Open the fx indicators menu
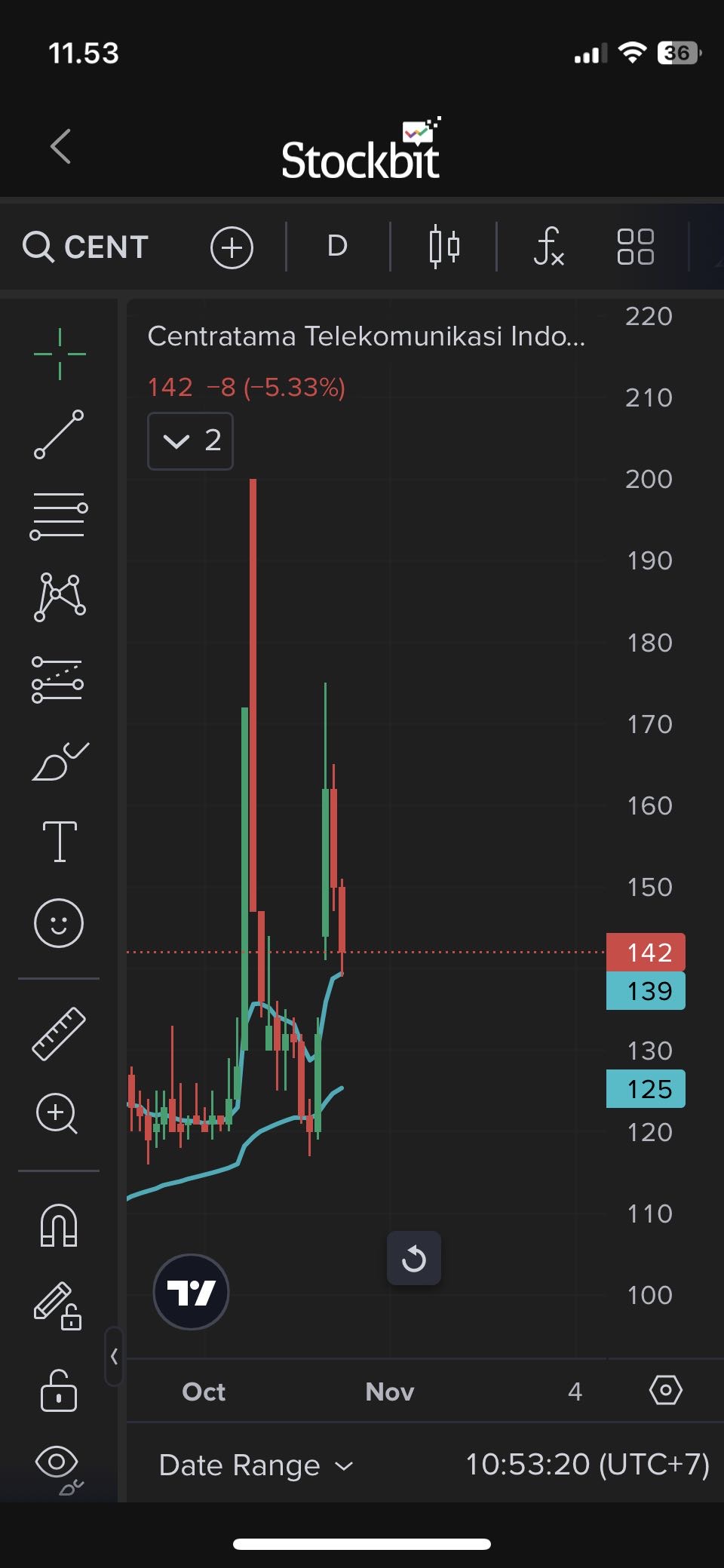Image resolution: width=724 pixels, height=1568 pixels. [x=548, y=247]
